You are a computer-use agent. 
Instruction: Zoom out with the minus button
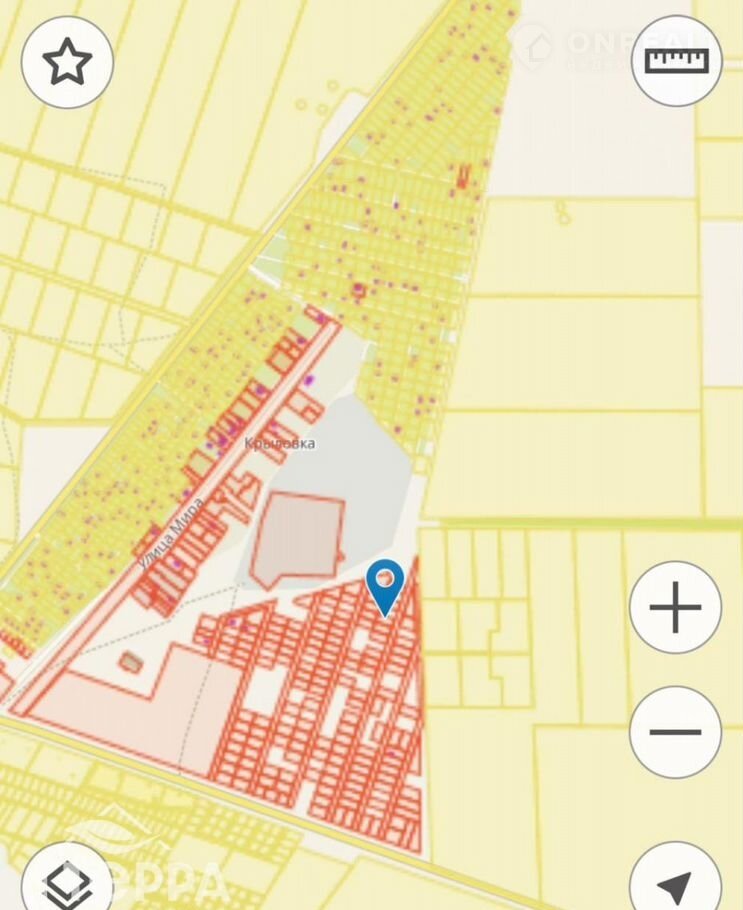click(x=675, y=732)
